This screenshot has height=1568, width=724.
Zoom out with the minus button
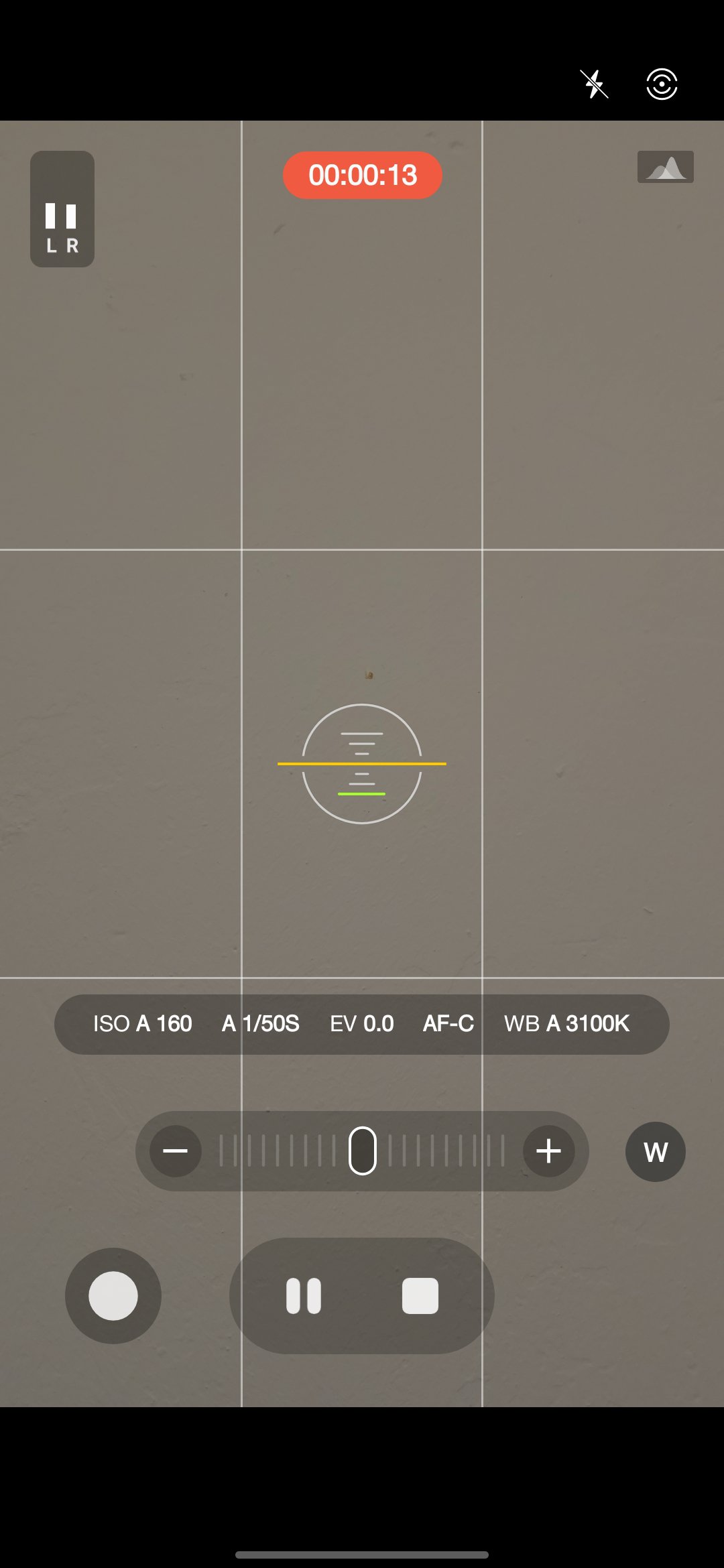click(x=175, y=1151)
